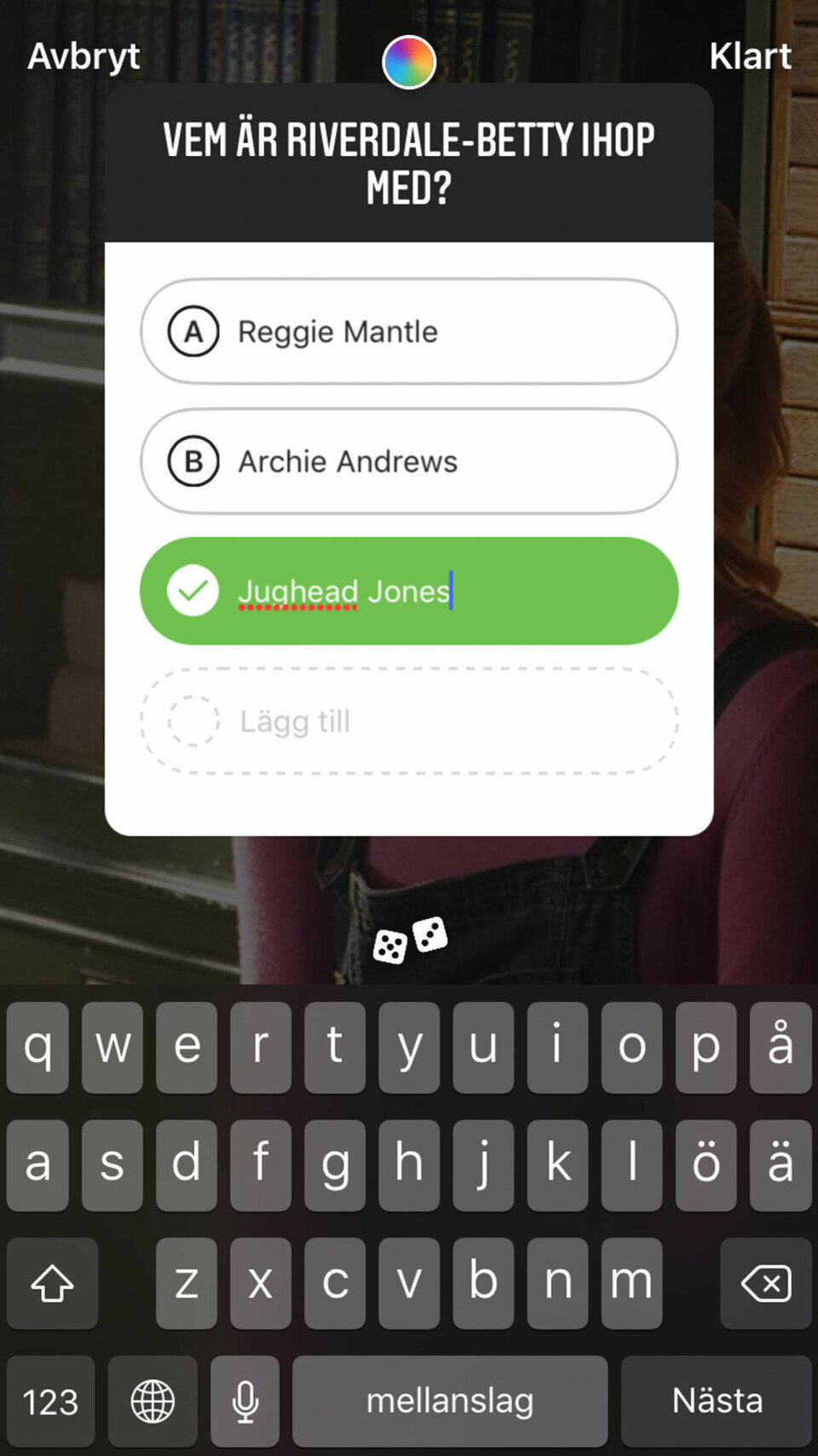
Task: Tap the backspace key
Action: [765, 1284]
